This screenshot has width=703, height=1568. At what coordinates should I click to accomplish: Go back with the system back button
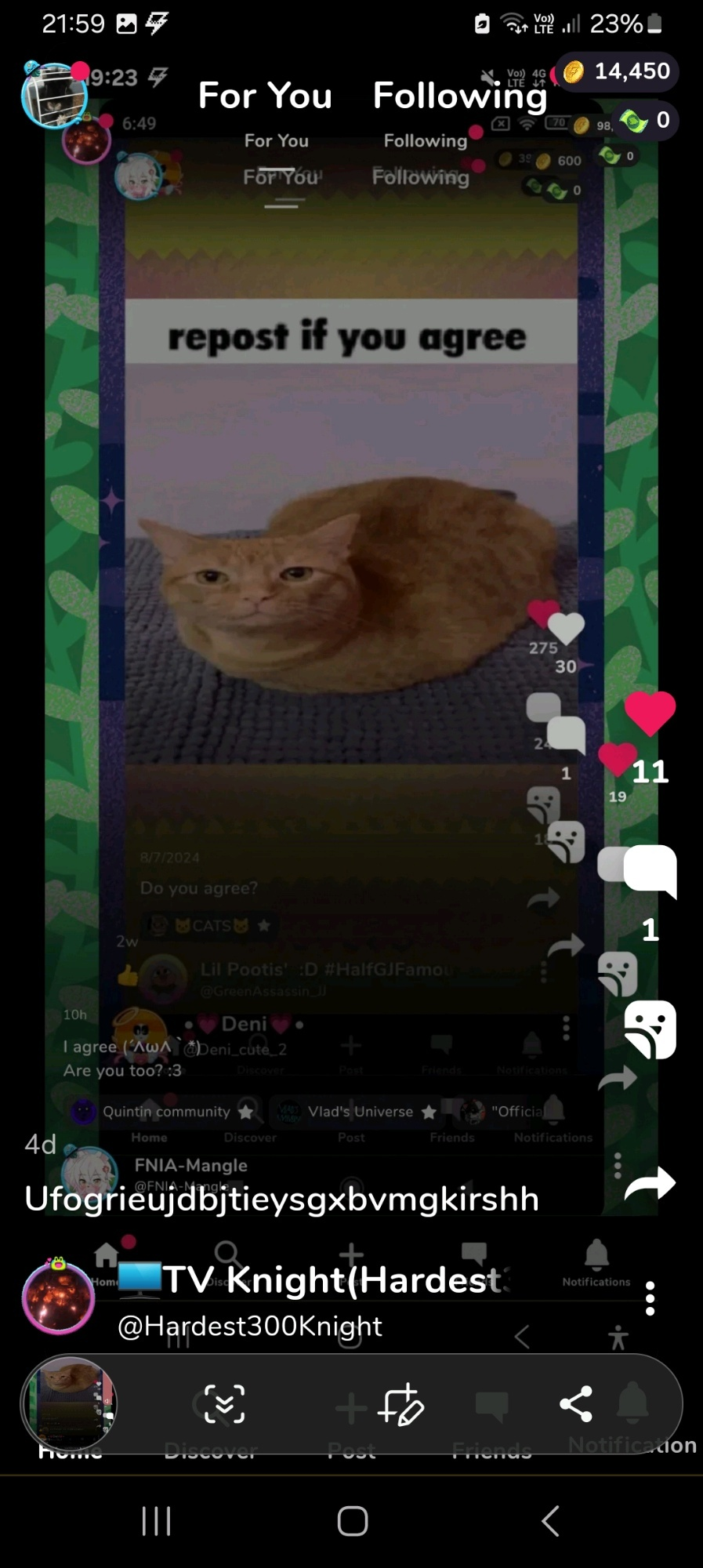click(x=550, y=1521)
